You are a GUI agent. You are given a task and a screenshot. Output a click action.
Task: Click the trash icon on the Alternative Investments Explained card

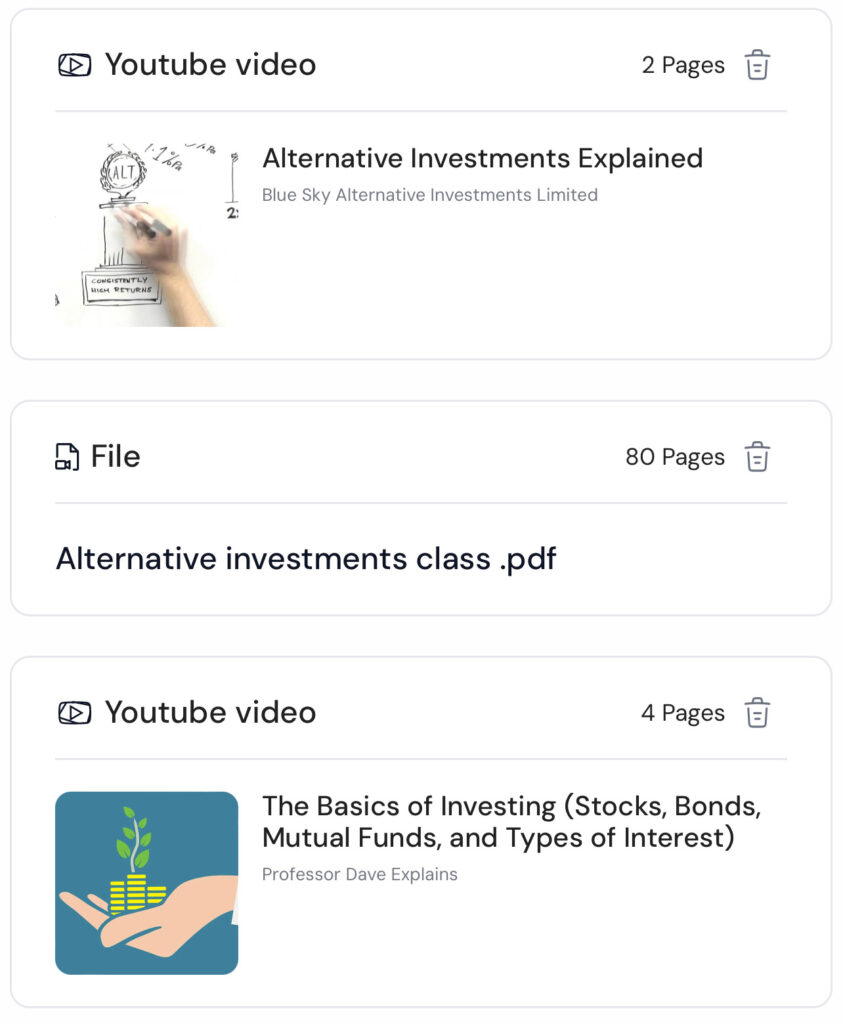pos(758,64)
